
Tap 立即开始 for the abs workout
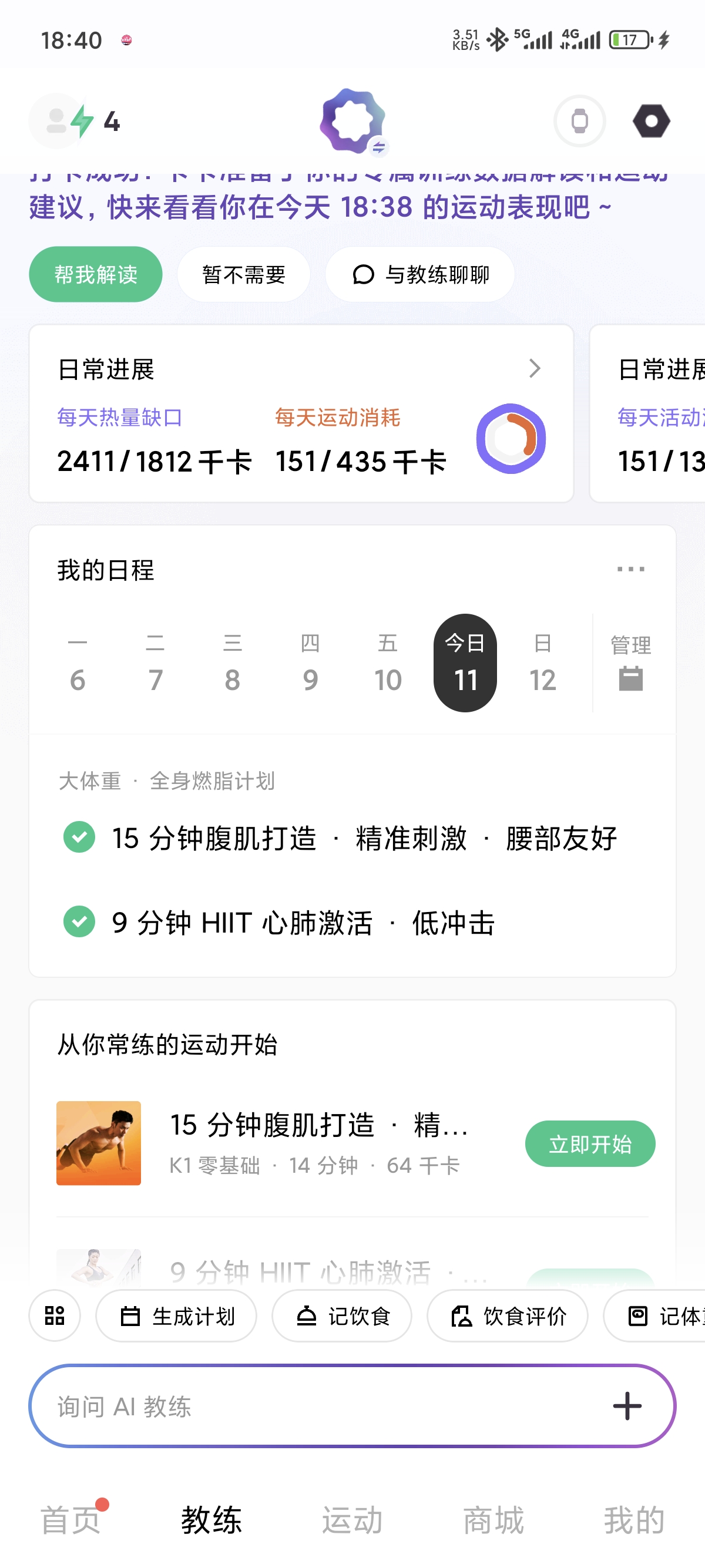click(589, 1144)
